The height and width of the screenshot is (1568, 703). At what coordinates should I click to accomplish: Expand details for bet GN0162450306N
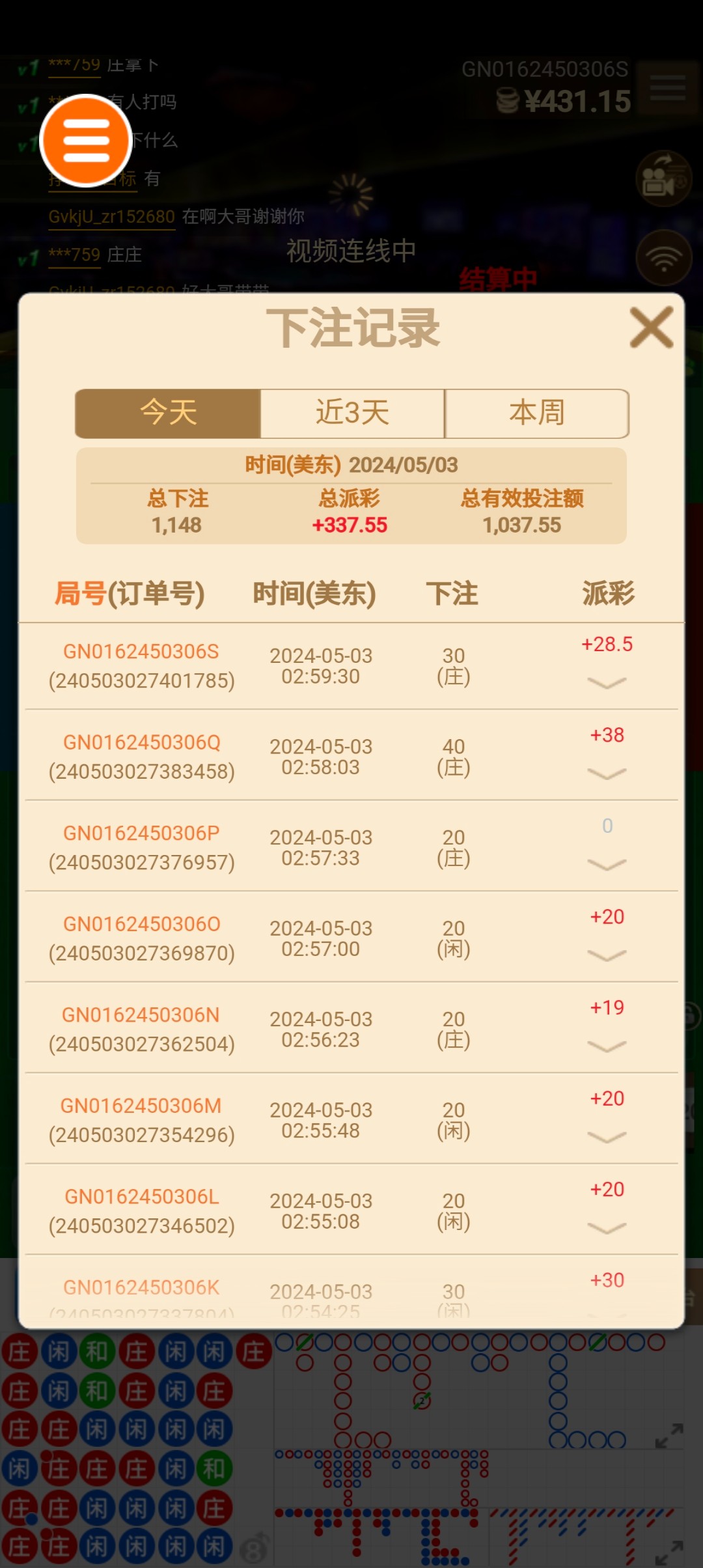(x=606, y=1046)
